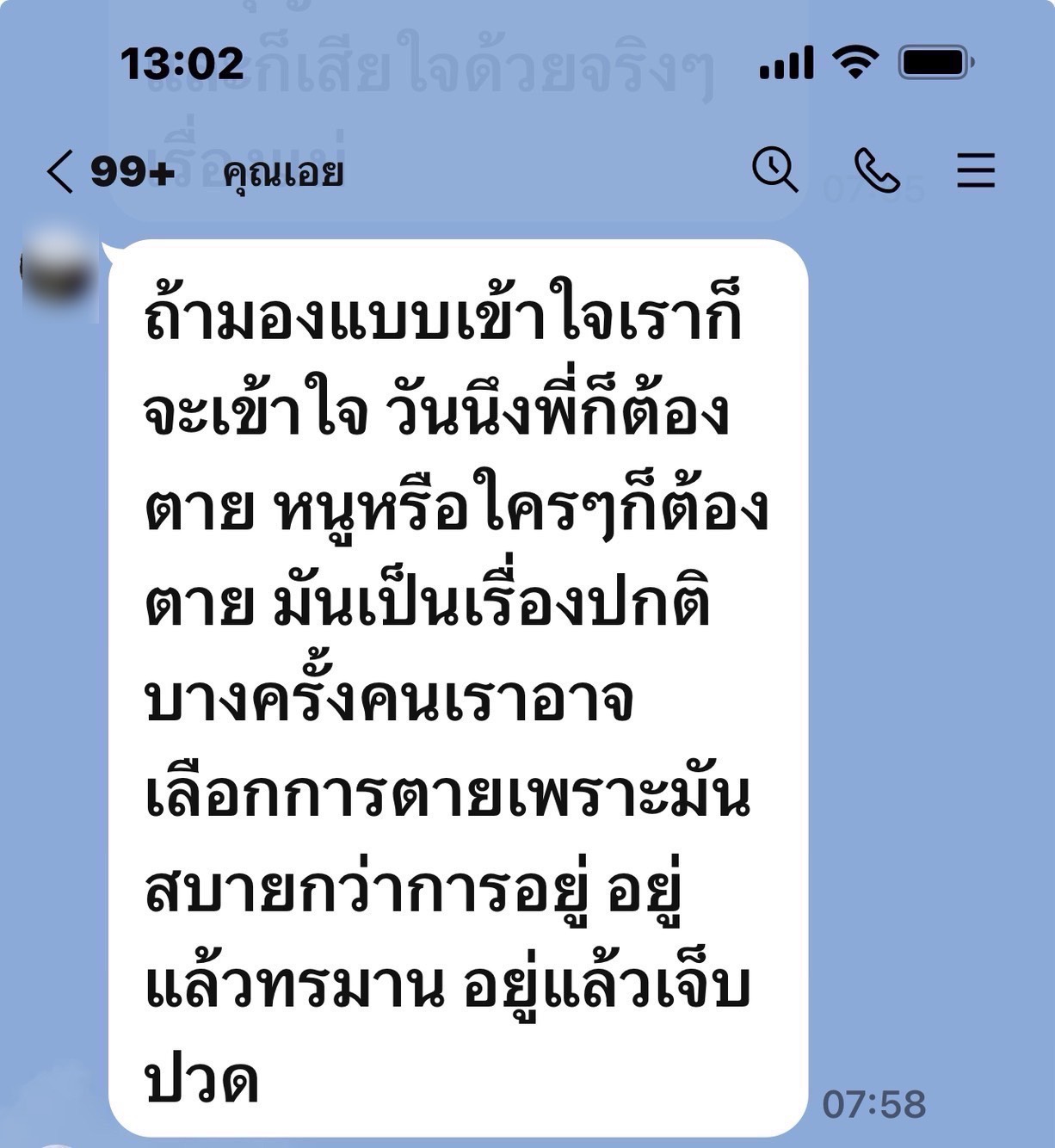Open the chat menu

[976, 170]
